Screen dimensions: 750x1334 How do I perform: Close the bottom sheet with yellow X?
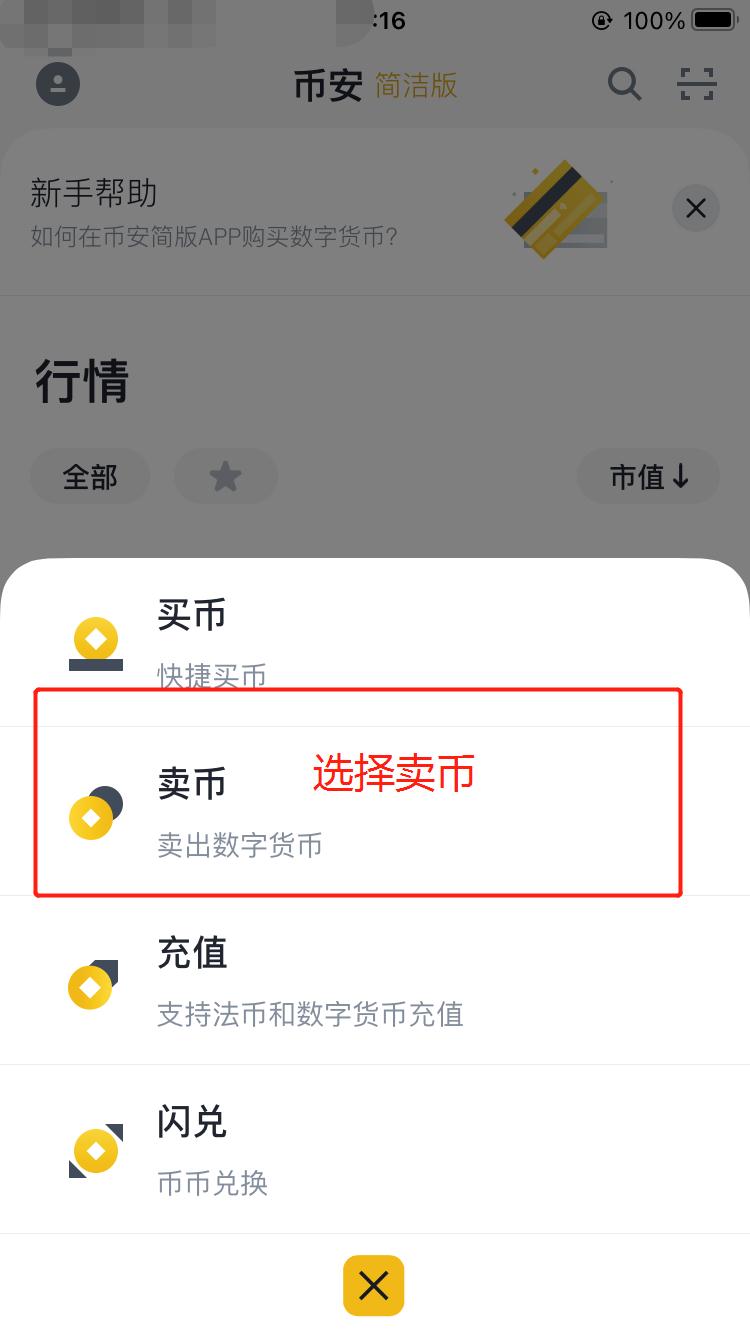(373, 1285)
